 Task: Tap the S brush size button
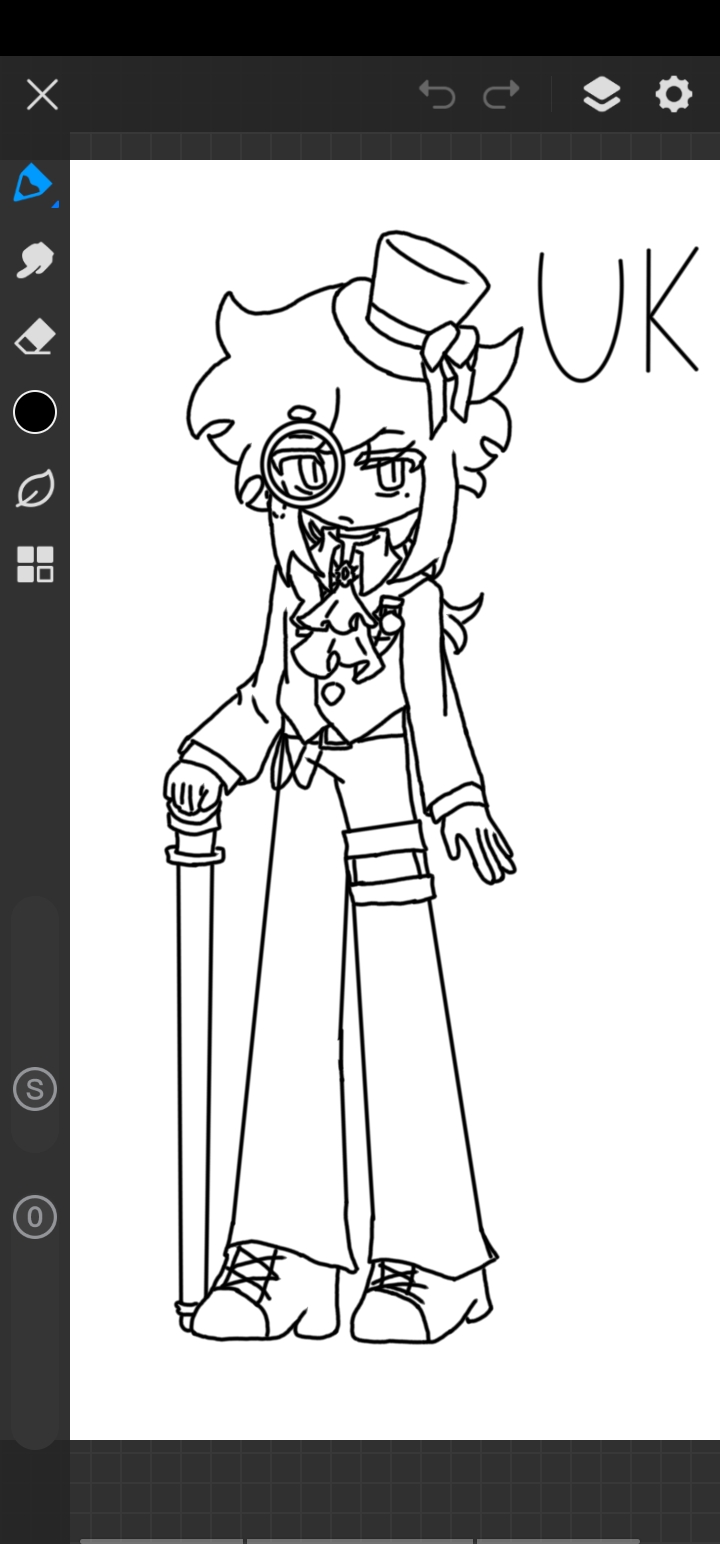[x=35, y=1089]
